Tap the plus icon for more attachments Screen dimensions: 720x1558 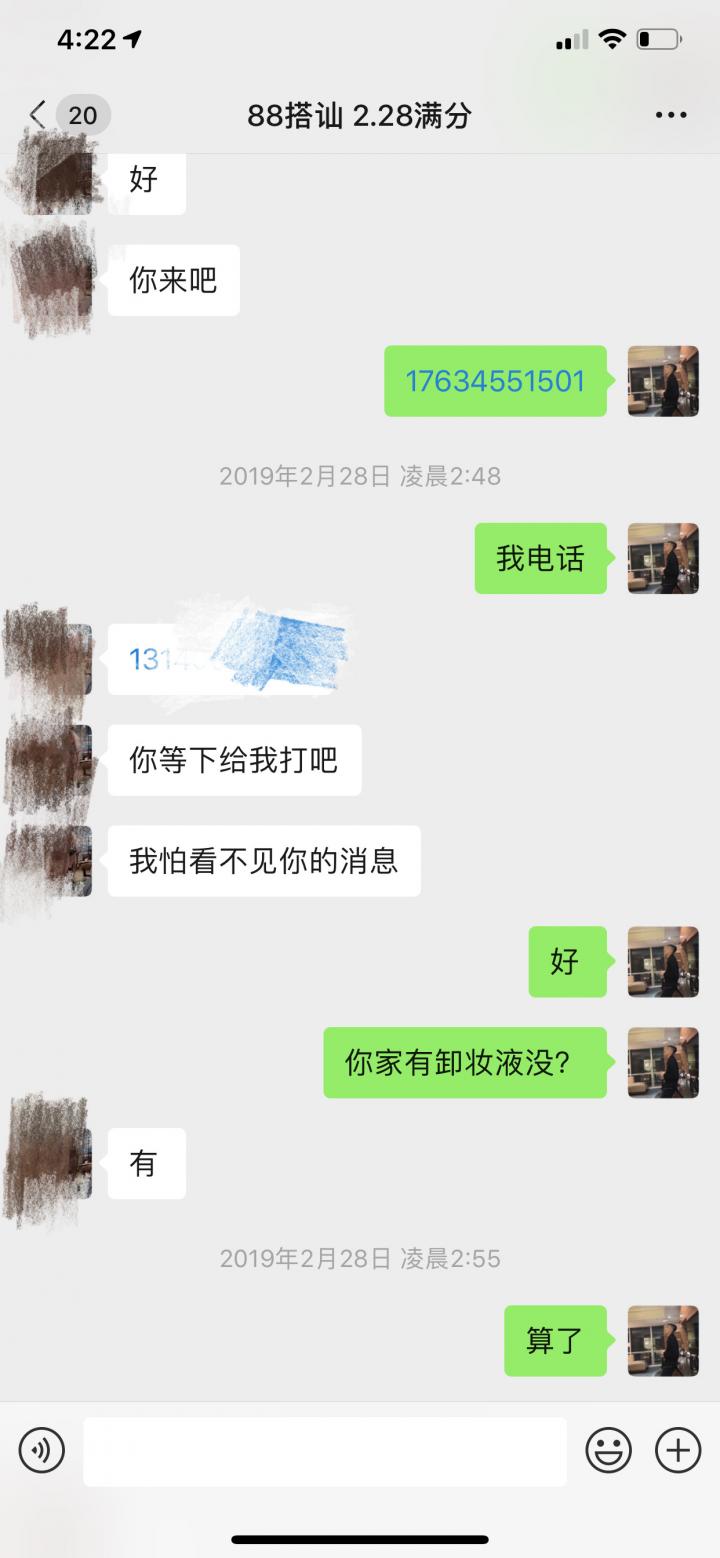tap(678, 1450)
